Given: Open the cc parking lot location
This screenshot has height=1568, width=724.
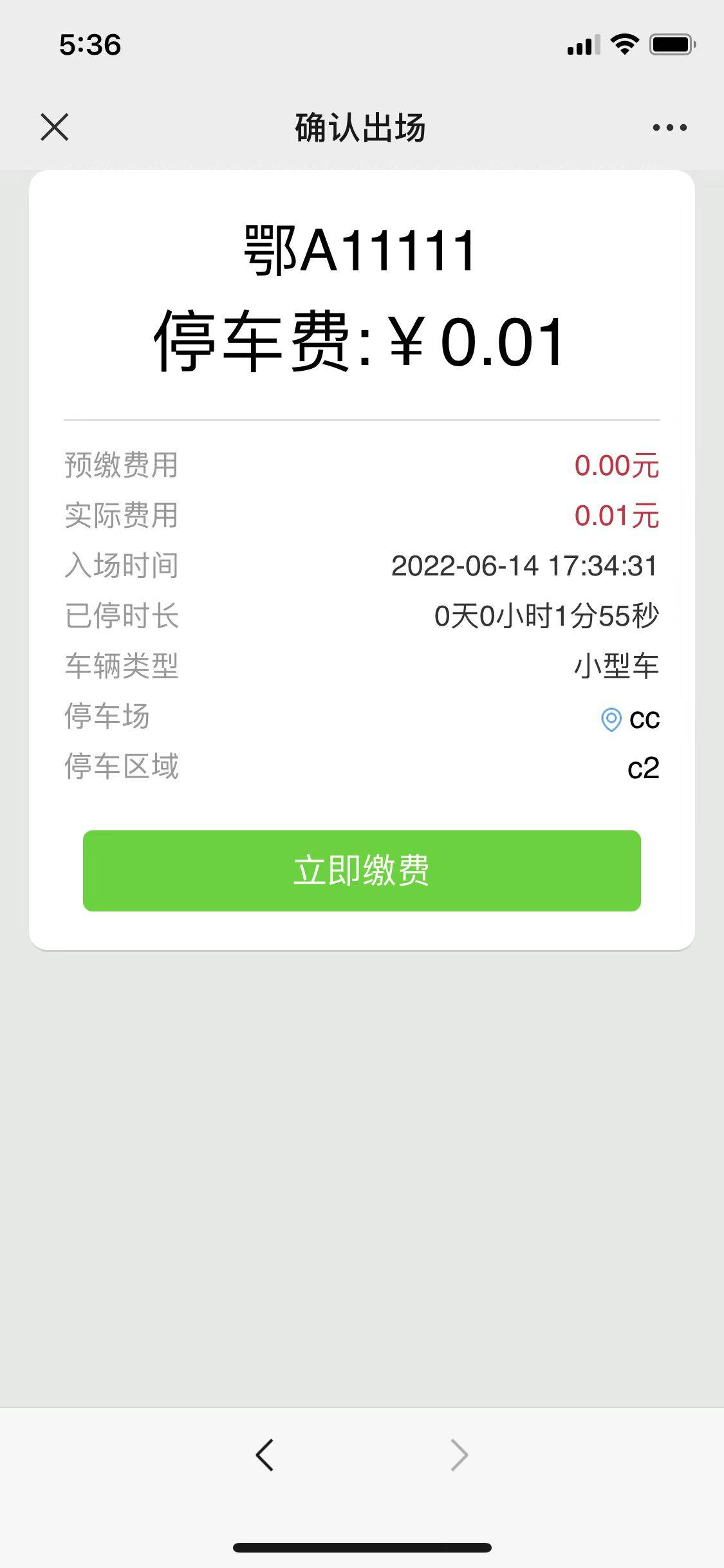Looking at the screenshot, I should pyautogui.click(x=629, y=719).
